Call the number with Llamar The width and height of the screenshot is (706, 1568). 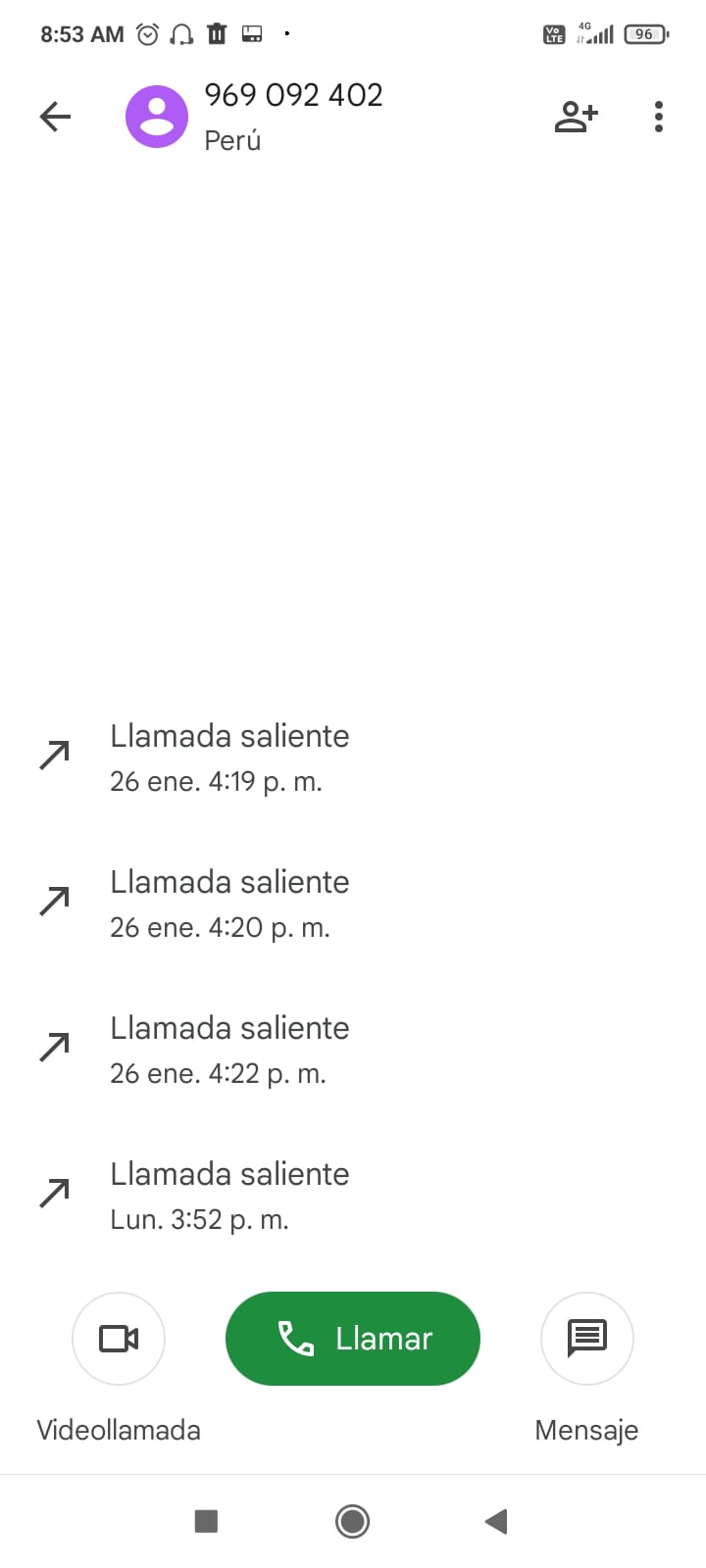click(353, 1339)
